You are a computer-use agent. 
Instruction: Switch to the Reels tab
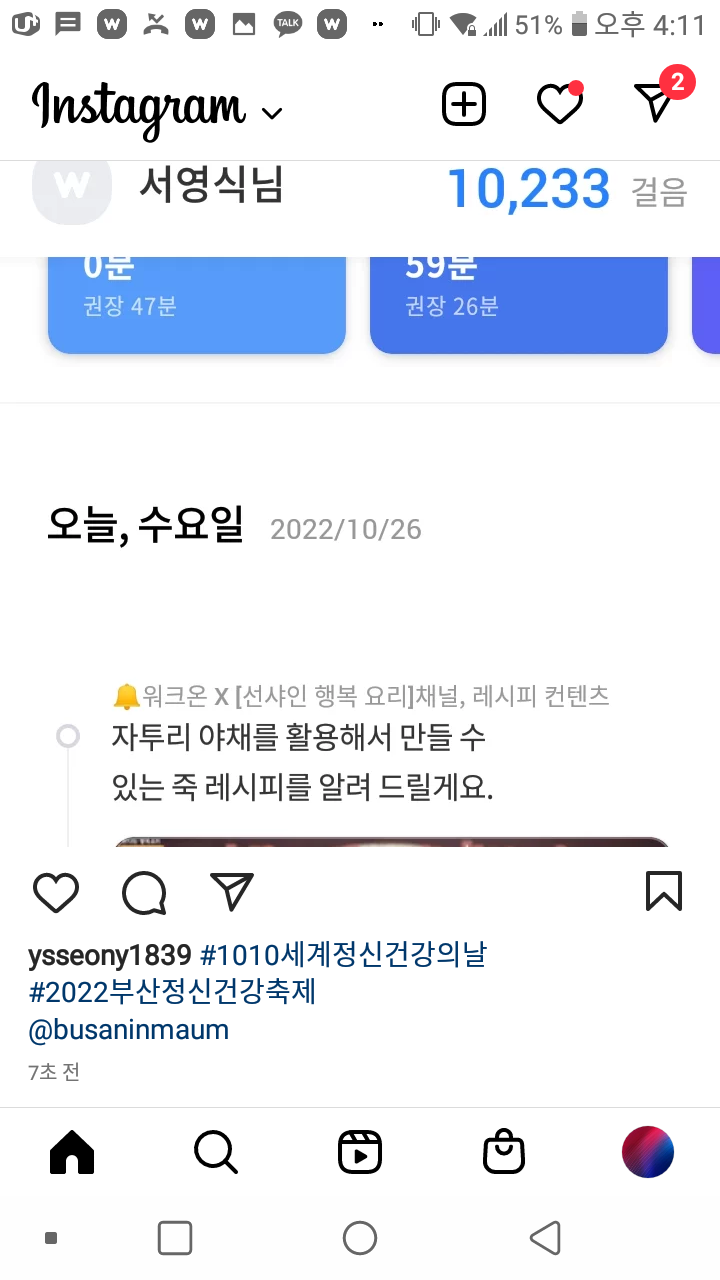pos(360,1152)
